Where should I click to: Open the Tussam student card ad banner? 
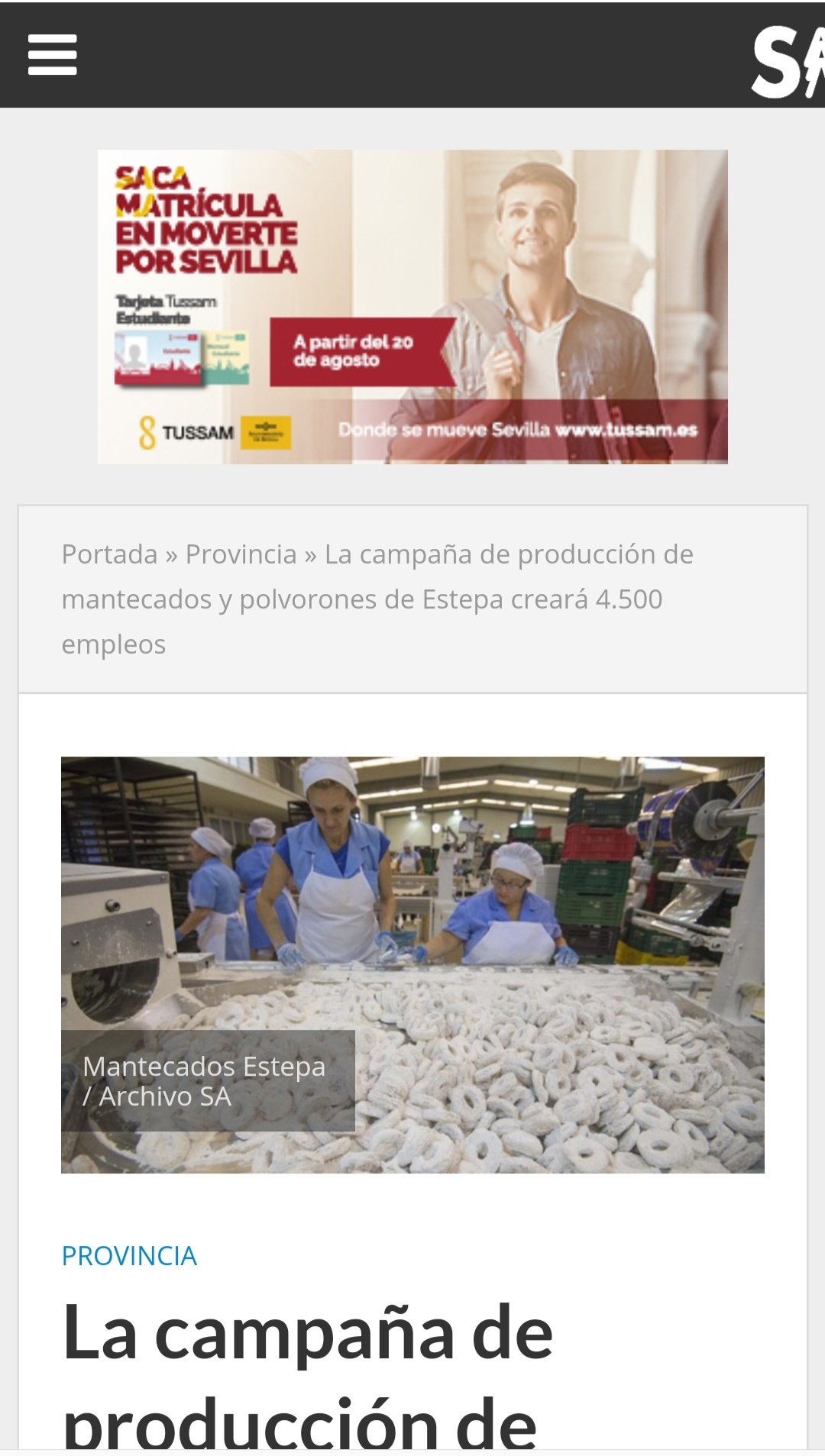coord(412,306)
